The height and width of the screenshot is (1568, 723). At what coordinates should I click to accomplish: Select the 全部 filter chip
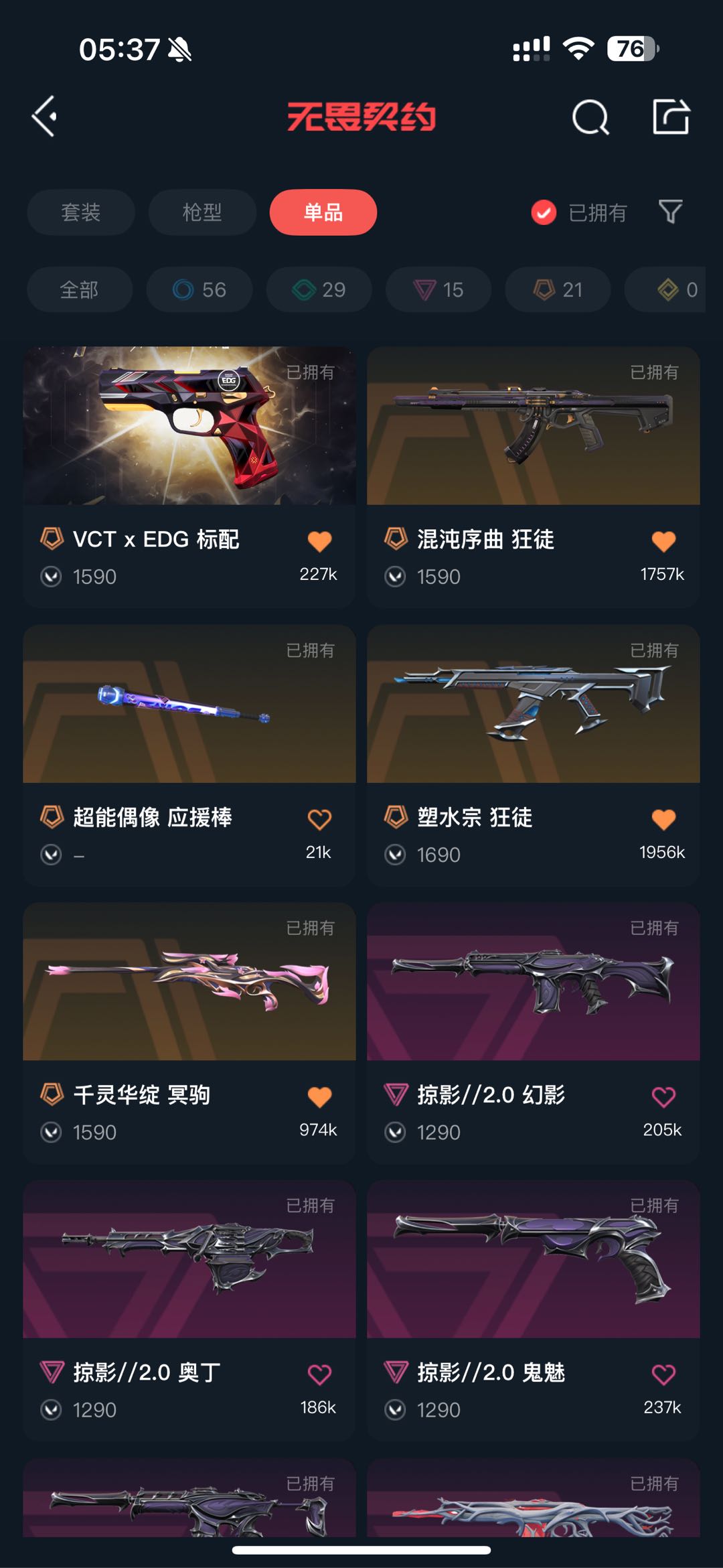coord(79,289)
